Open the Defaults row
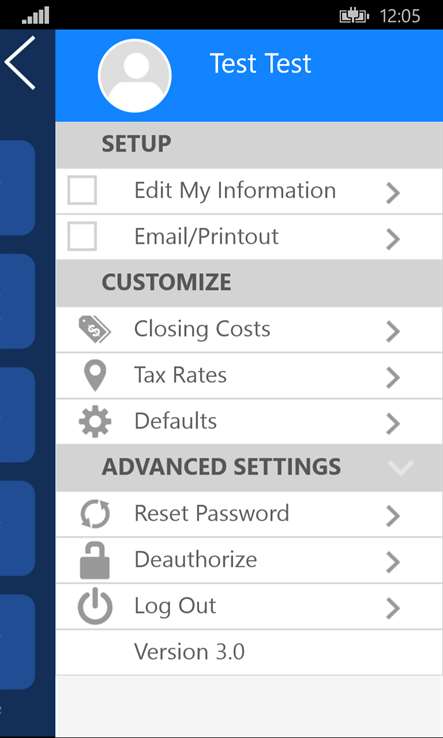Viewport: 443px width, 738px height. coord(249,422)
